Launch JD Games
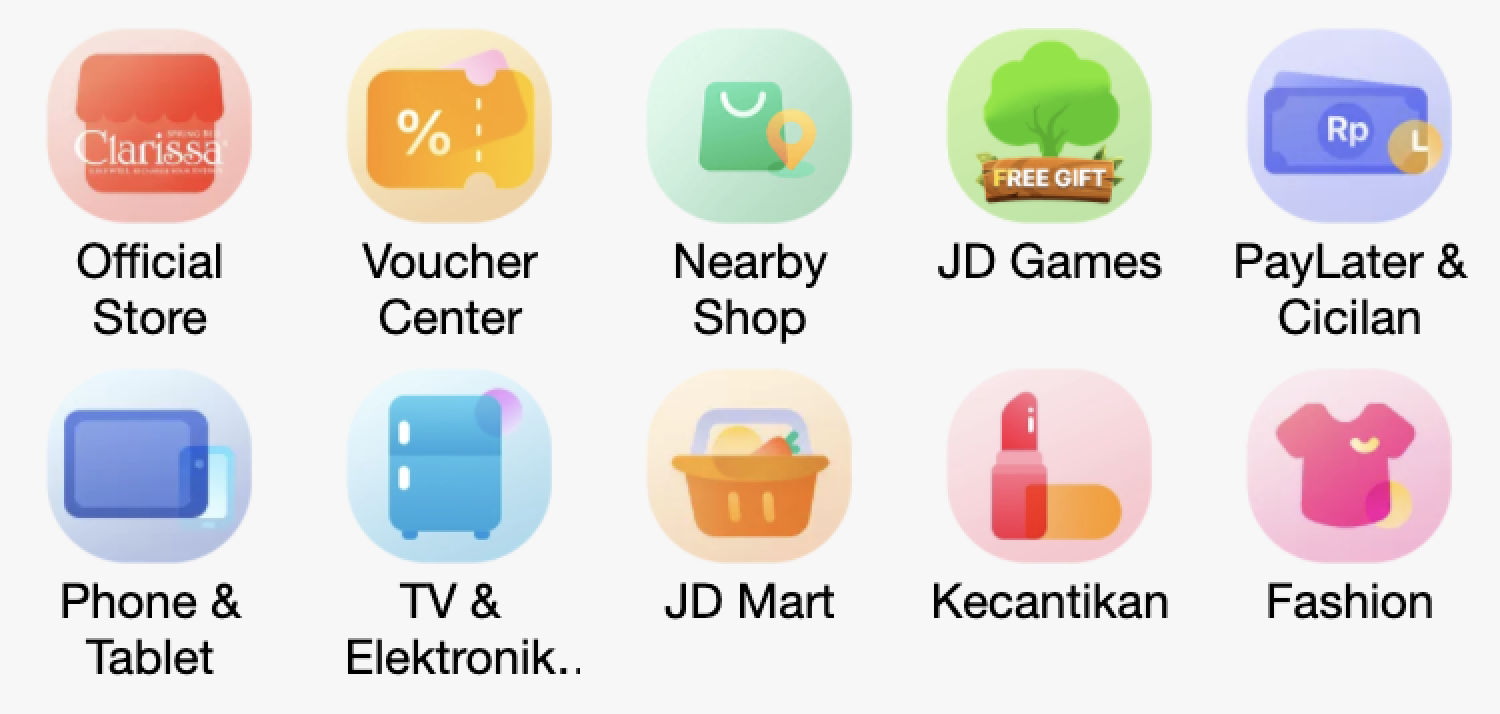1500x714 pixels. [1049, 127]
